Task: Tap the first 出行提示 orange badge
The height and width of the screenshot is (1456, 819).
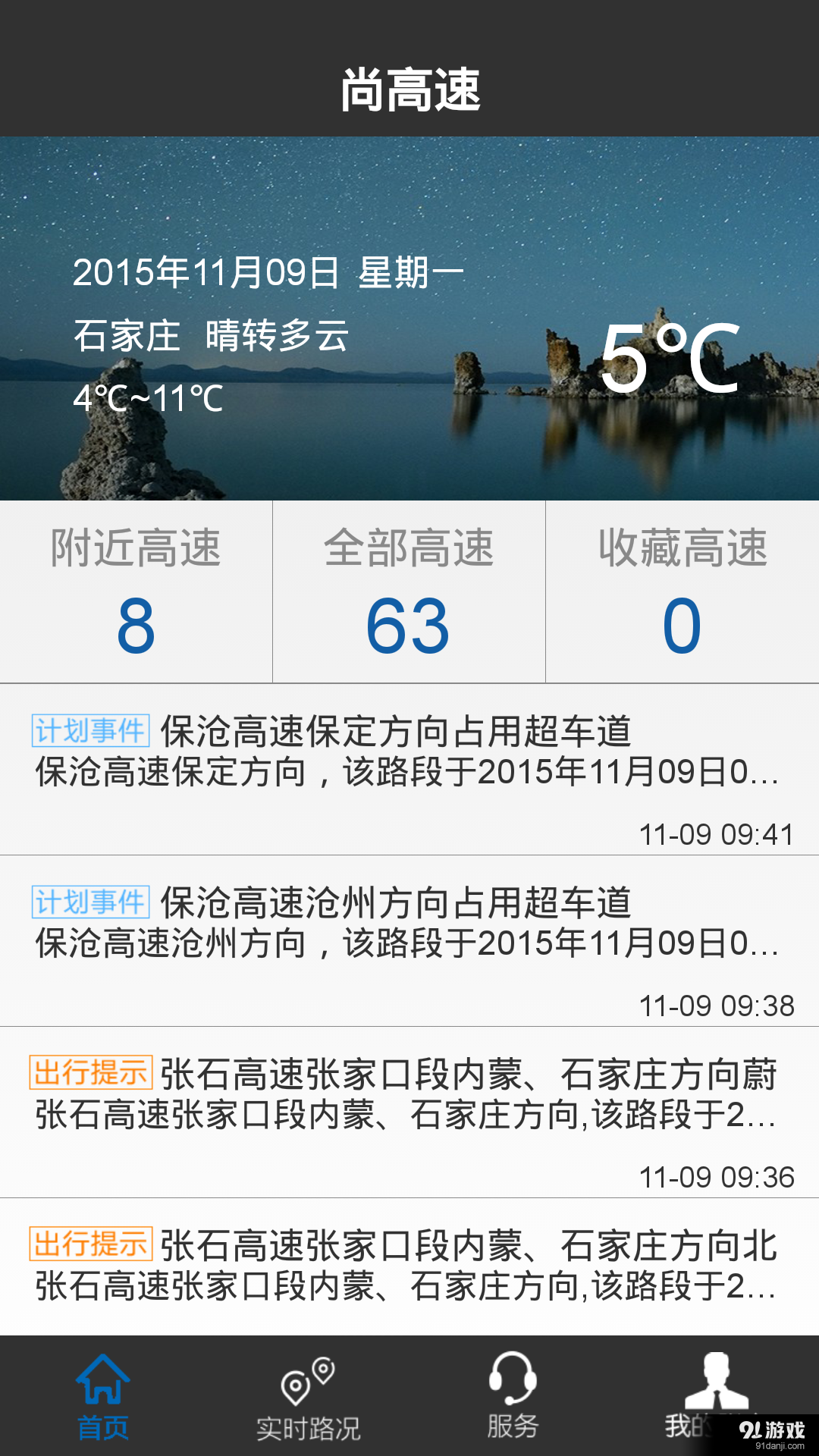Action: pyautogui.click(x=91, y=1070)
